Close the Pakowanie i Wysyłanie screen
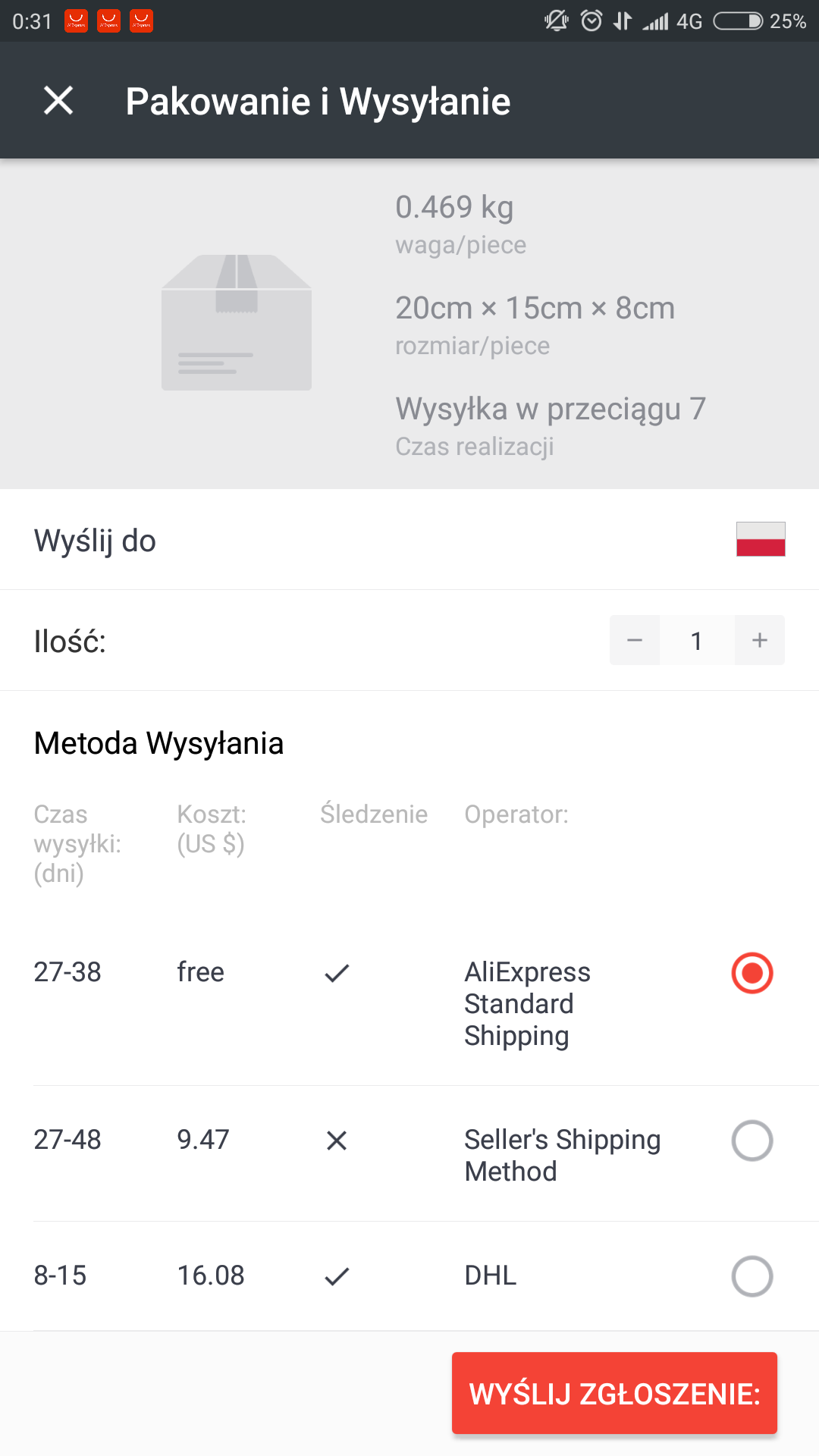Screen dimensions: 819x1456 tap(58, 101)
